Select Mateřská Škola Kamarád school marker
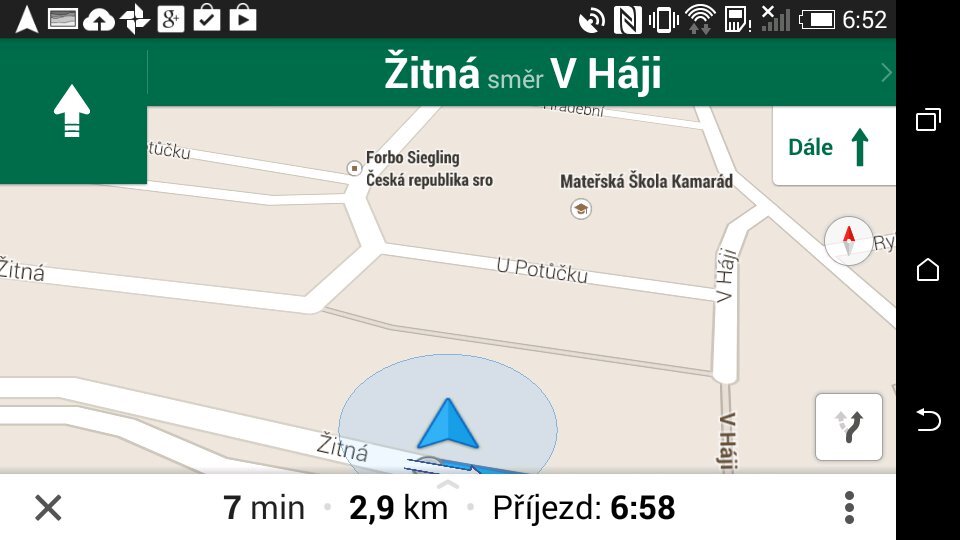The height and width of the screenshot is (540, 960). click(580, 208)
